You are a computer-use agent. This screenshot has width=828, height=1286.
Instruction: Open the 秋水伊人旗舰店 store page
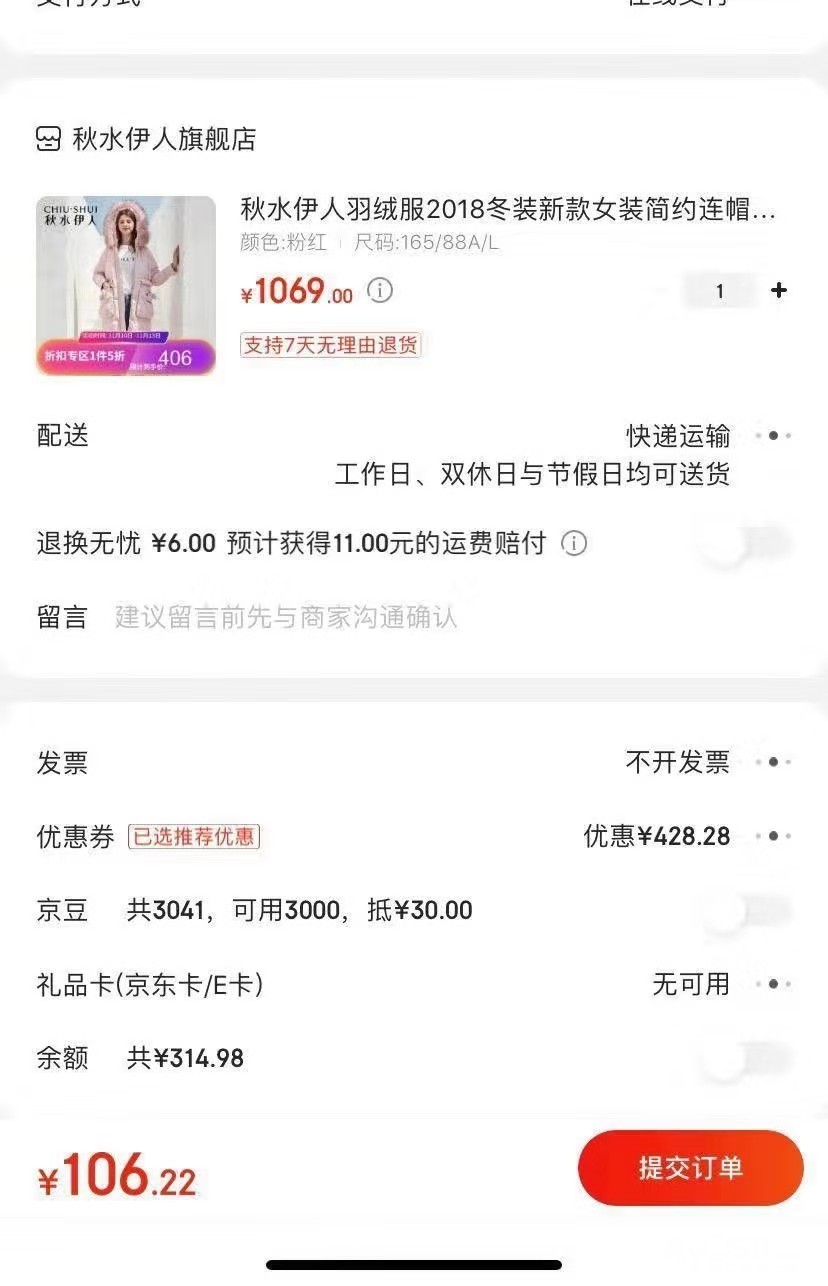(x=164, y=139)
